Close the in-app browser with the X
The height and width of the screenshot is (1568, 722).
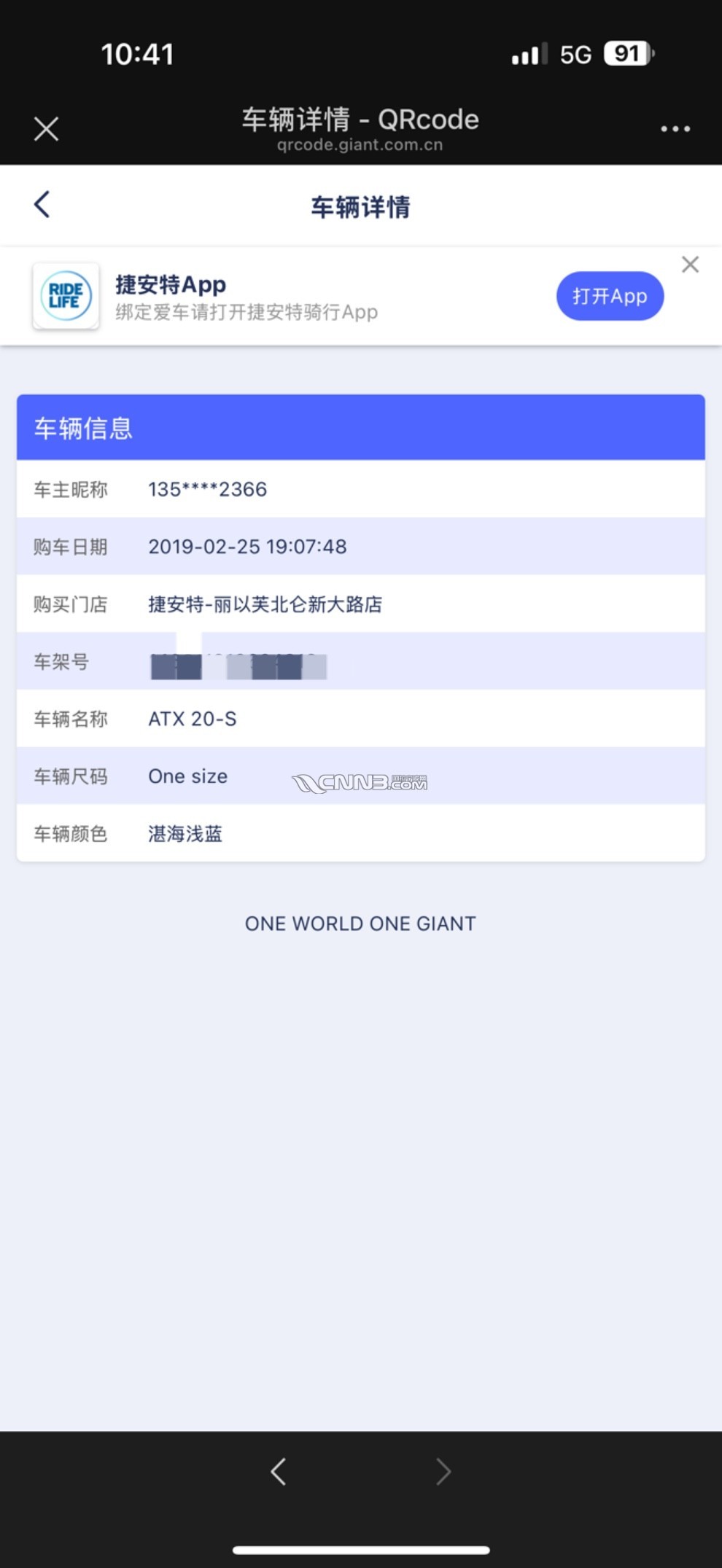[46, 130]
